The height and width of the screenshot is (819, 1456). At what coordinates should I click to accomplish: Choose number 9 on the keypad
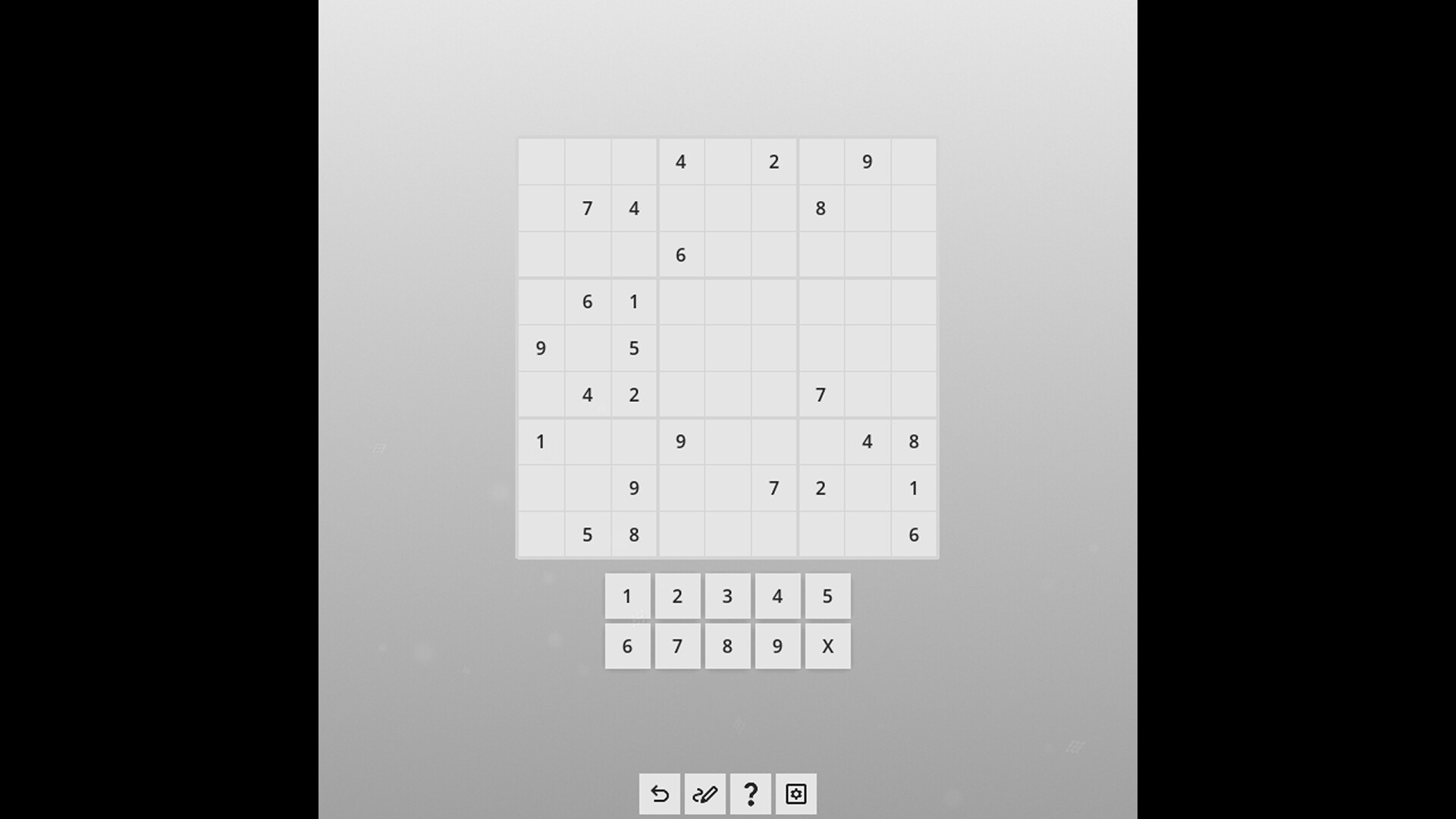tap(777, 646)
